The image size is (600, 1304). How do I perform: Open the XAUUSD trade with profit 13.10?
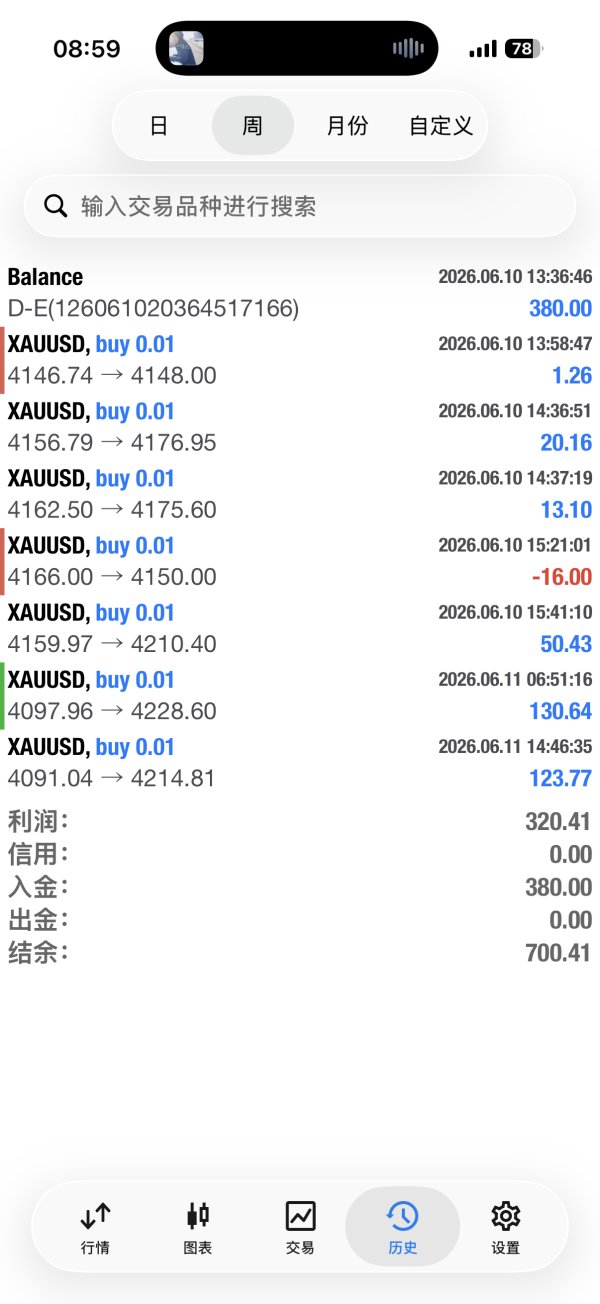(x=300, y=494)
